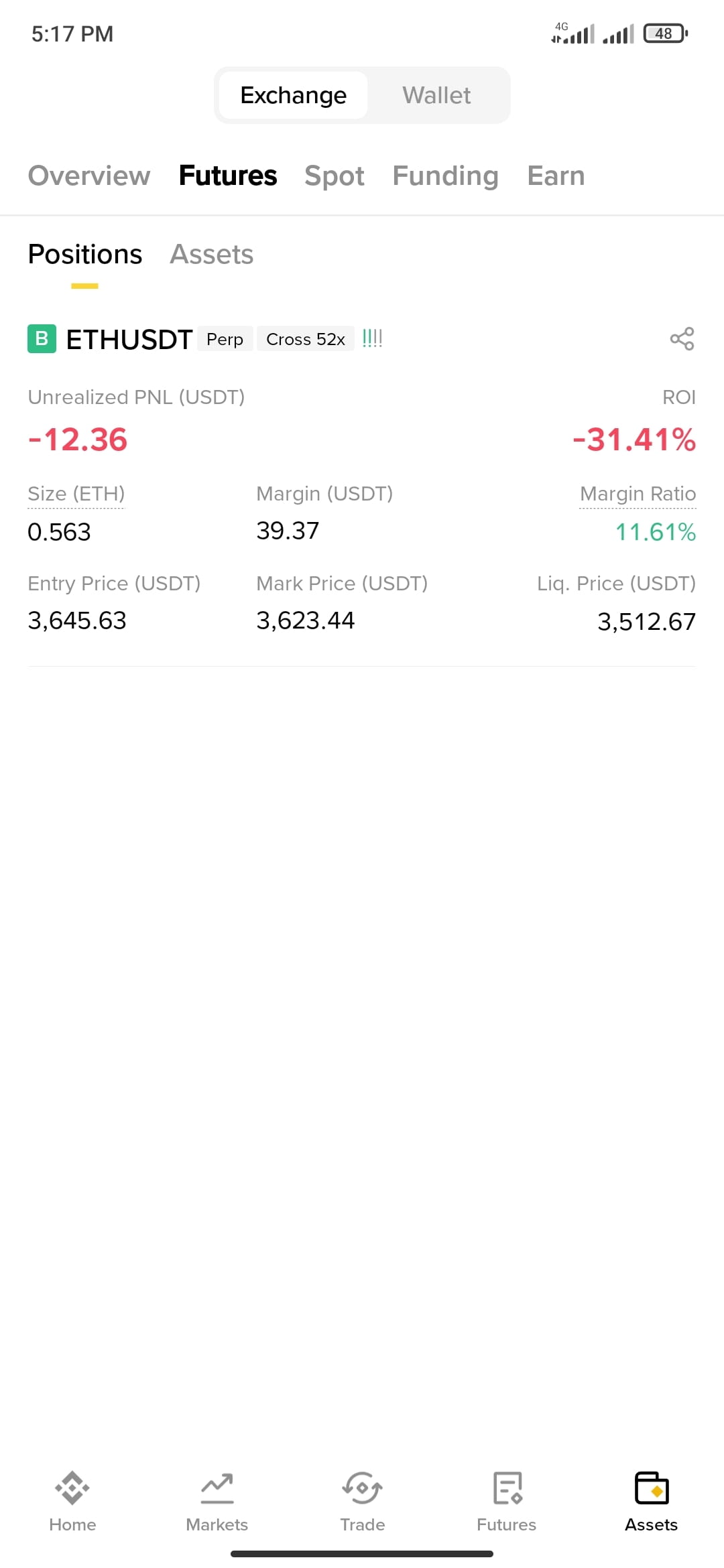This screenshot has height=1568, width=724.
Task: Open Trade in bottom navigation
Action: click(x=362, y=1502)
